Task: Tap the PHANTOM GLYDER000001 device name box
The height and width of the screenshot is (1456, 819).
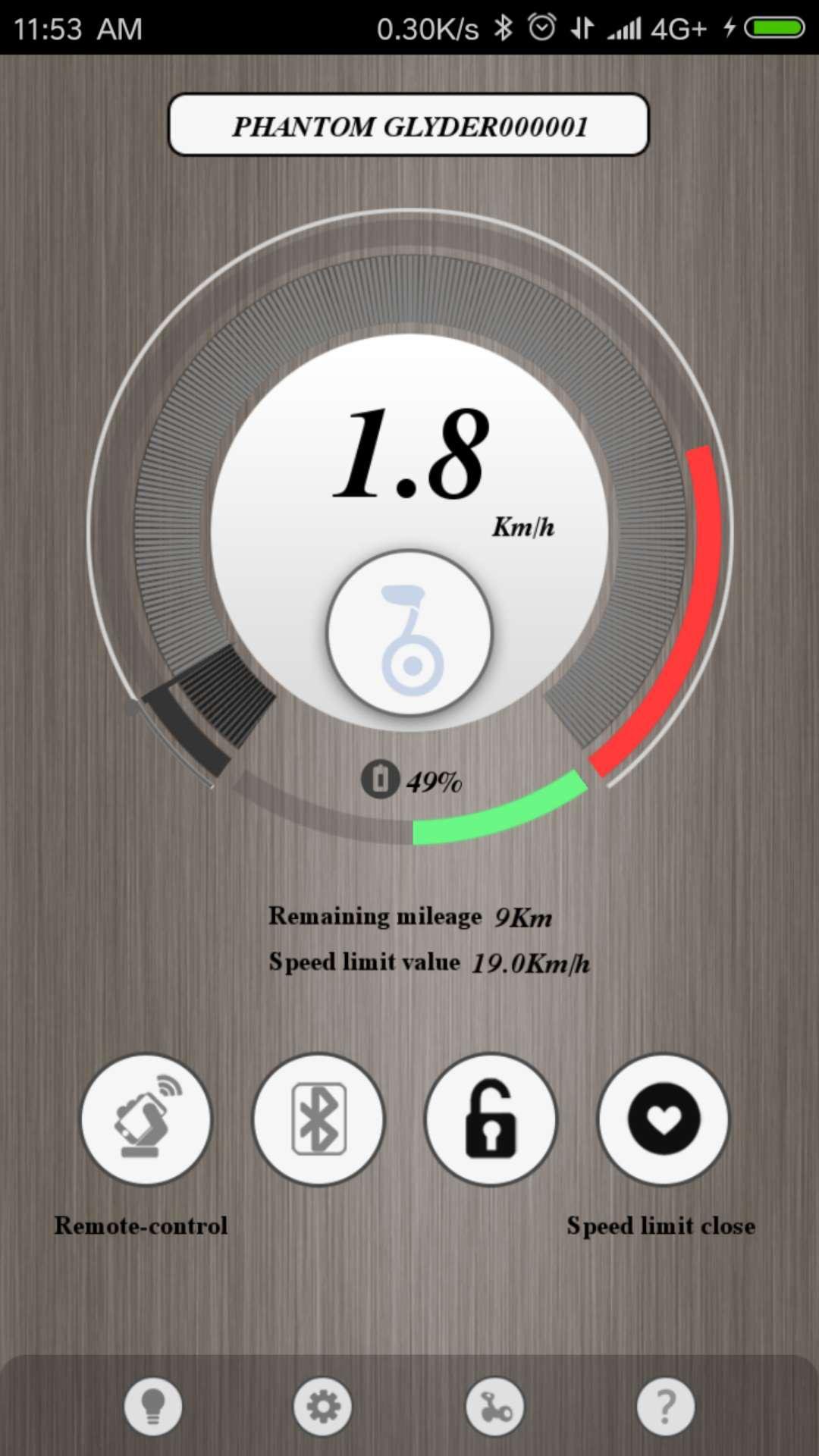Action: pyautogui.click(x=409, y=125)
